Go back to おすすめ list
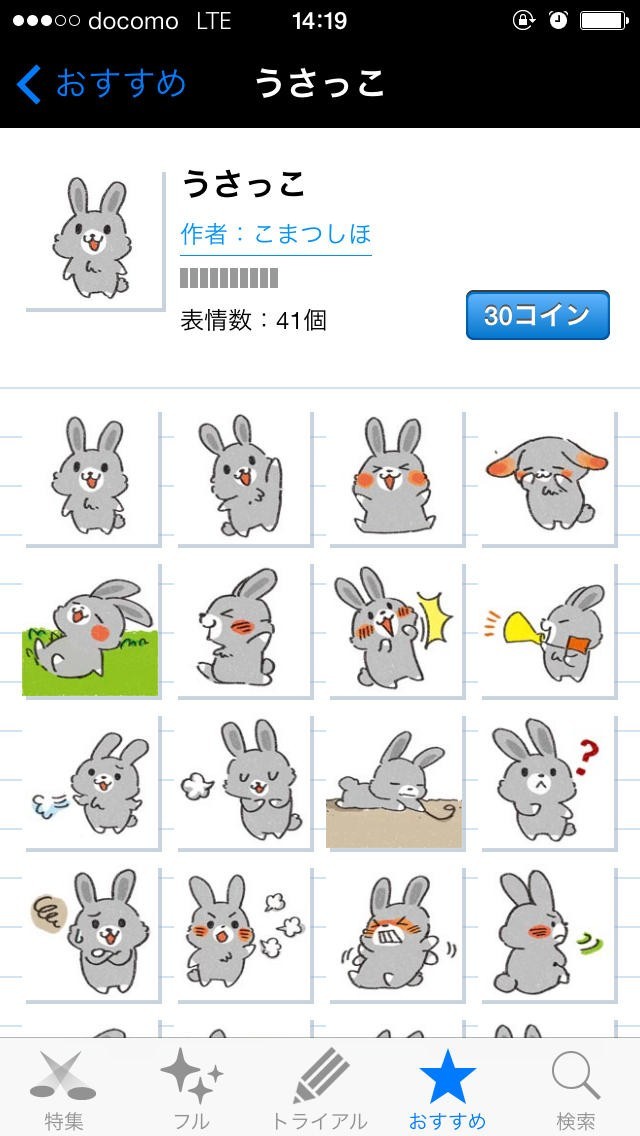The image size is (640, 1136). pyautogui.click(x=102, y=84)
